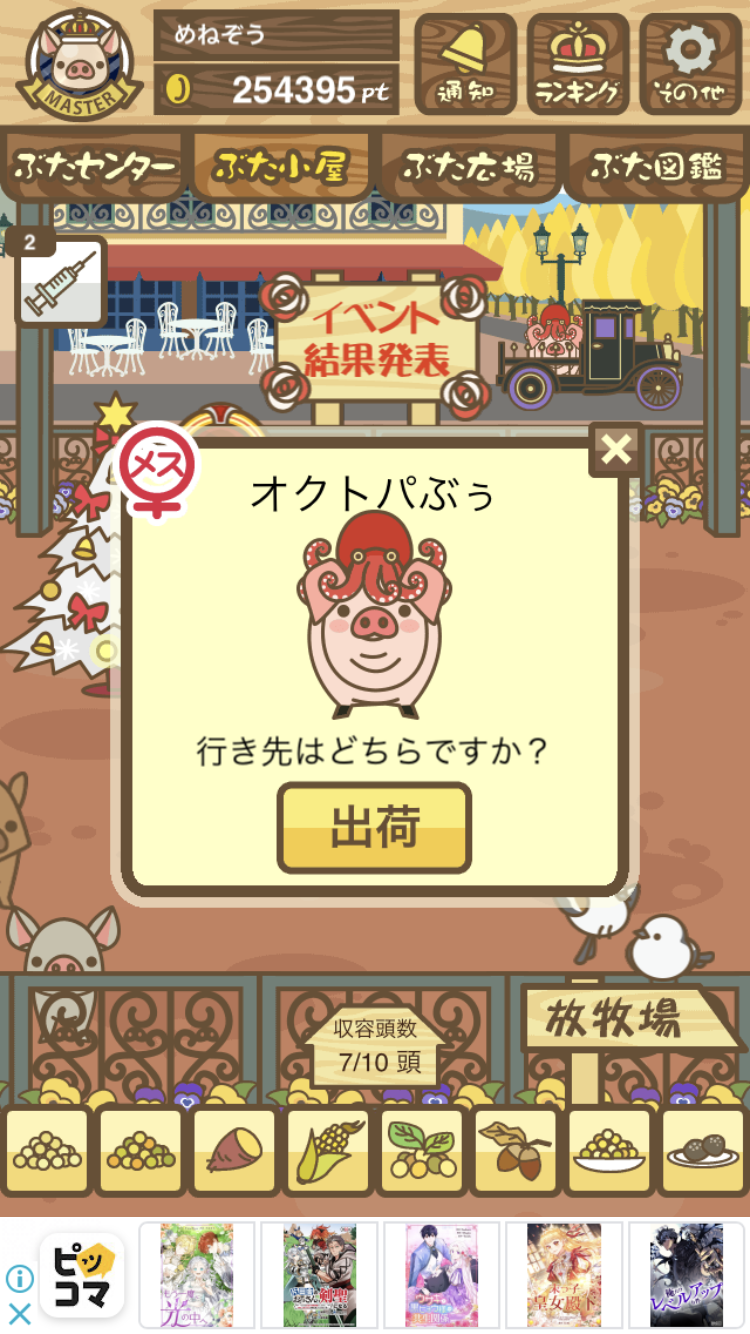750x1334 pixels.
Task: Switch to ぶた広場 tab
Action: (x=468, y=166)
